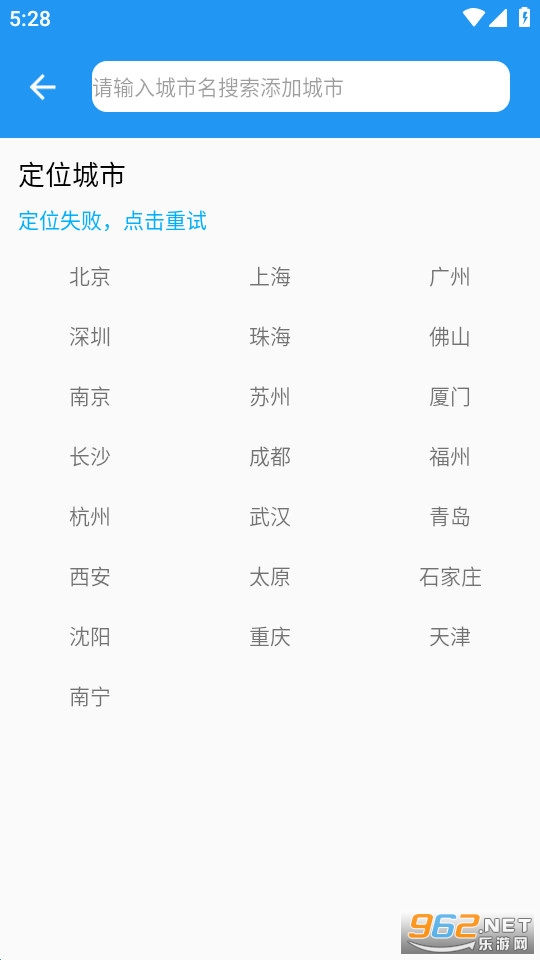Select 石家庄 city
This screenshot has width=540, height=960.
pos(450,577)
